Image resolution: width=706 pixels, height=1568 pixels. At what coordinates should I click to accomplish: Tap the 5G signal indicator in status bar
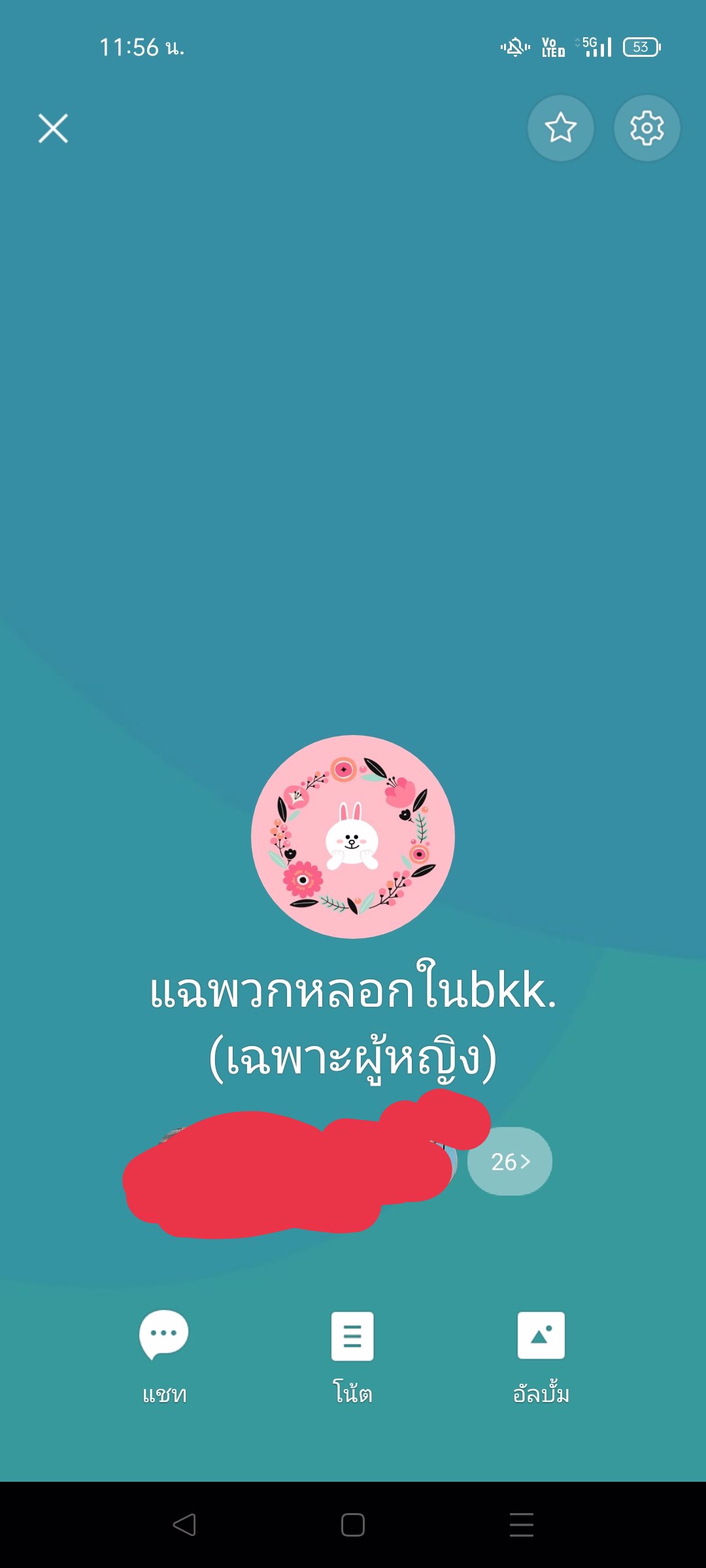(x=592, y=46)
